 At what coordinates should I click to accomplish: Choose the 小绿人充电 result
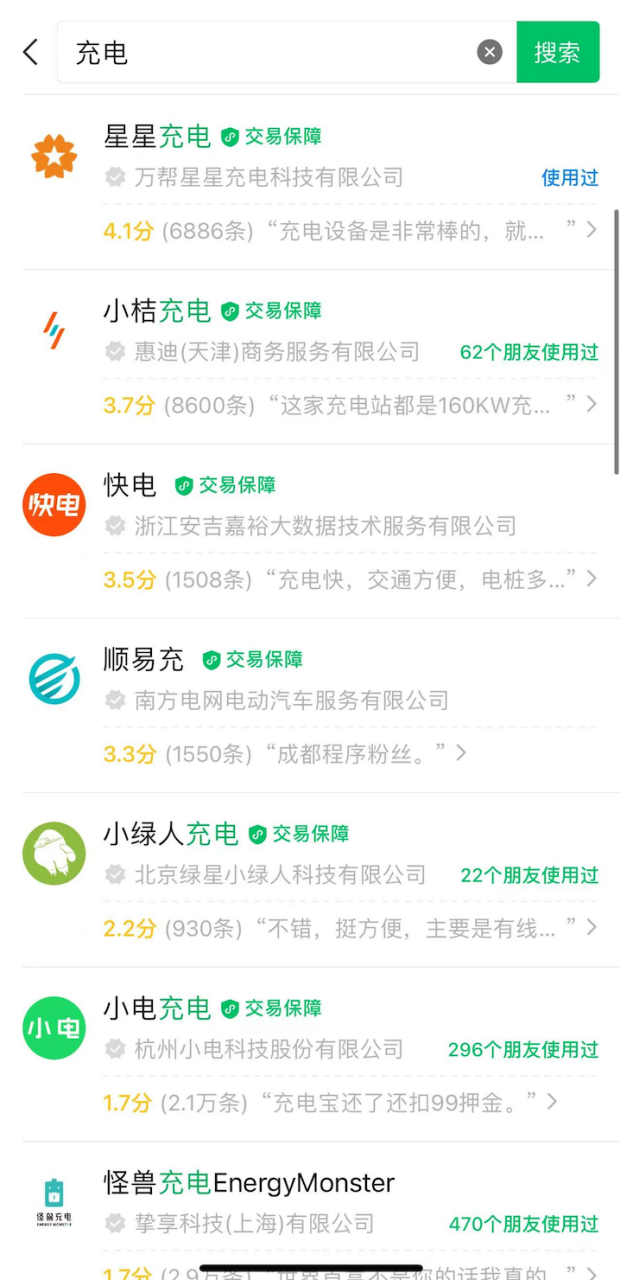pos(171,833)
